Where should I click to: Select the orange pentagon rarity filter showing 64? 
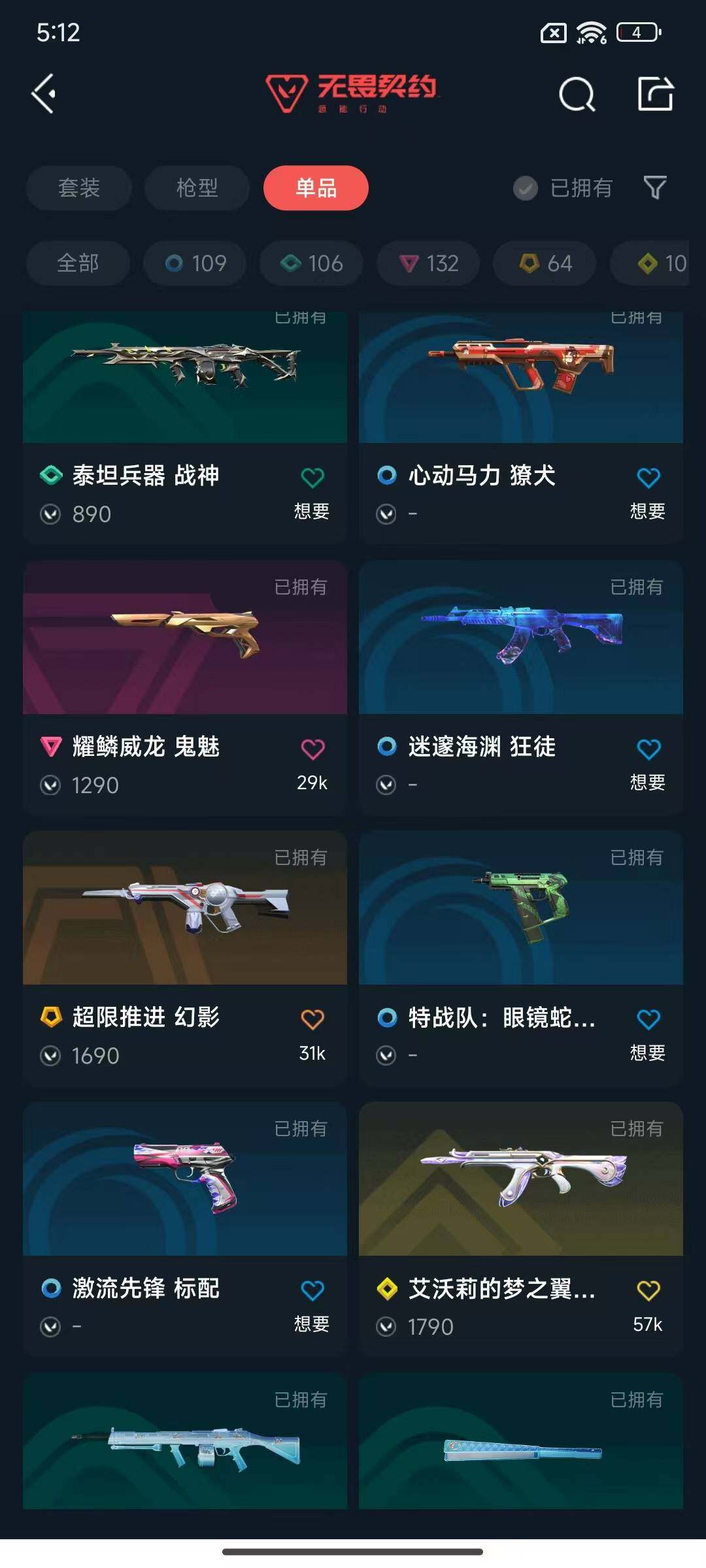(543, 263)
